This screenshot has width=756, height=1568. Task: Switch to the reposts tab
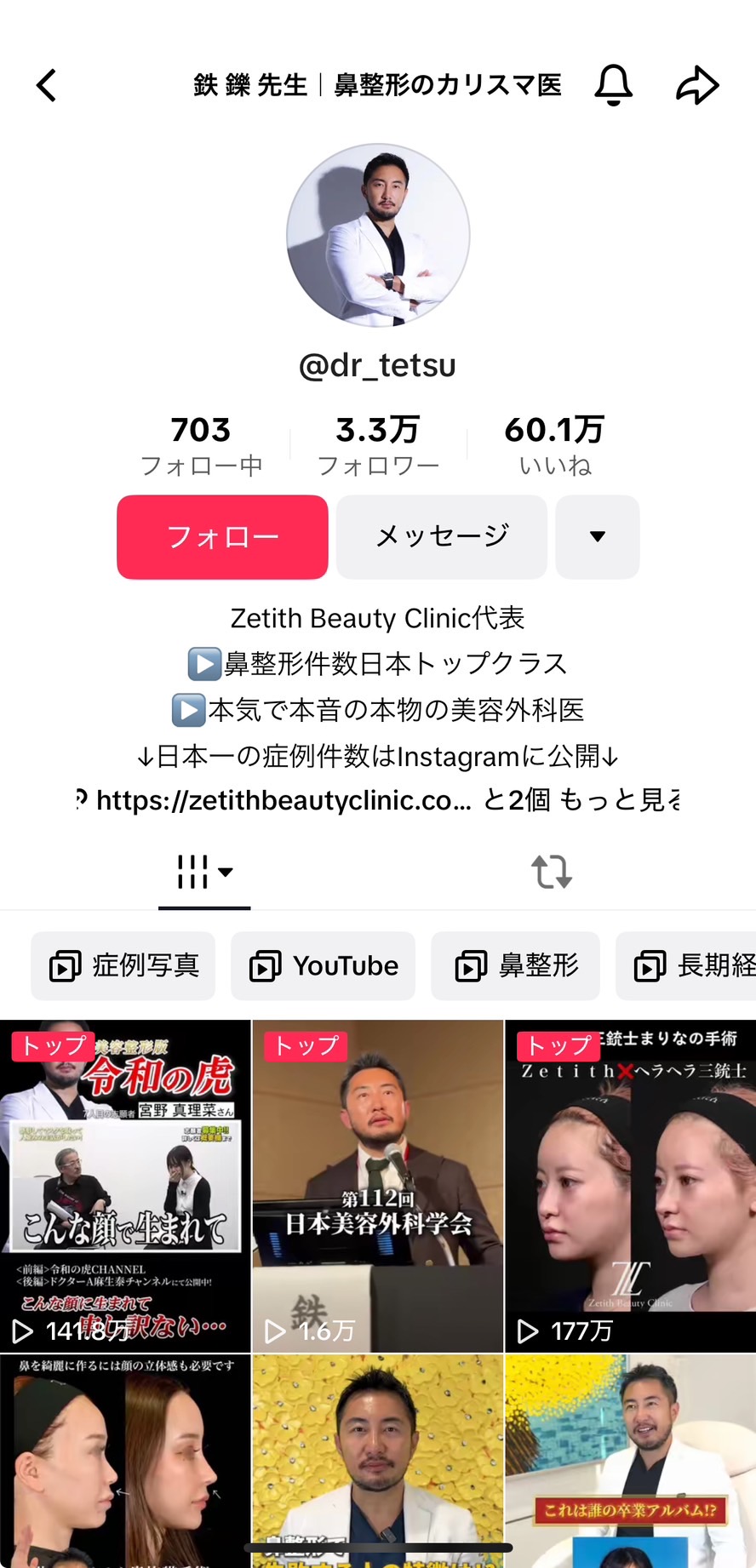pyautogui.click(x=552, y=872)
